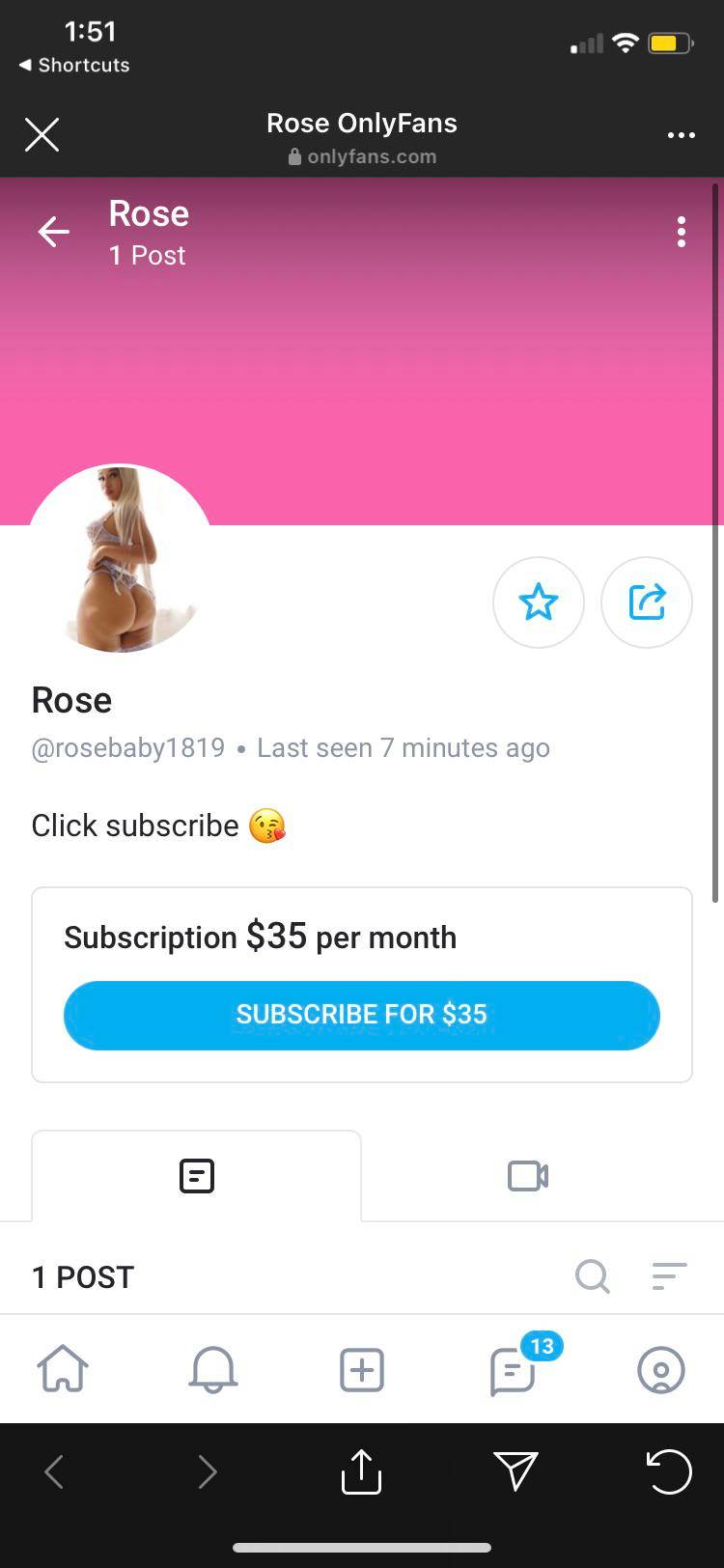The height and width of the screenshot is (1568, 724).
Task: Go back using the profile back arrow
Action: (x=53, y=231)
